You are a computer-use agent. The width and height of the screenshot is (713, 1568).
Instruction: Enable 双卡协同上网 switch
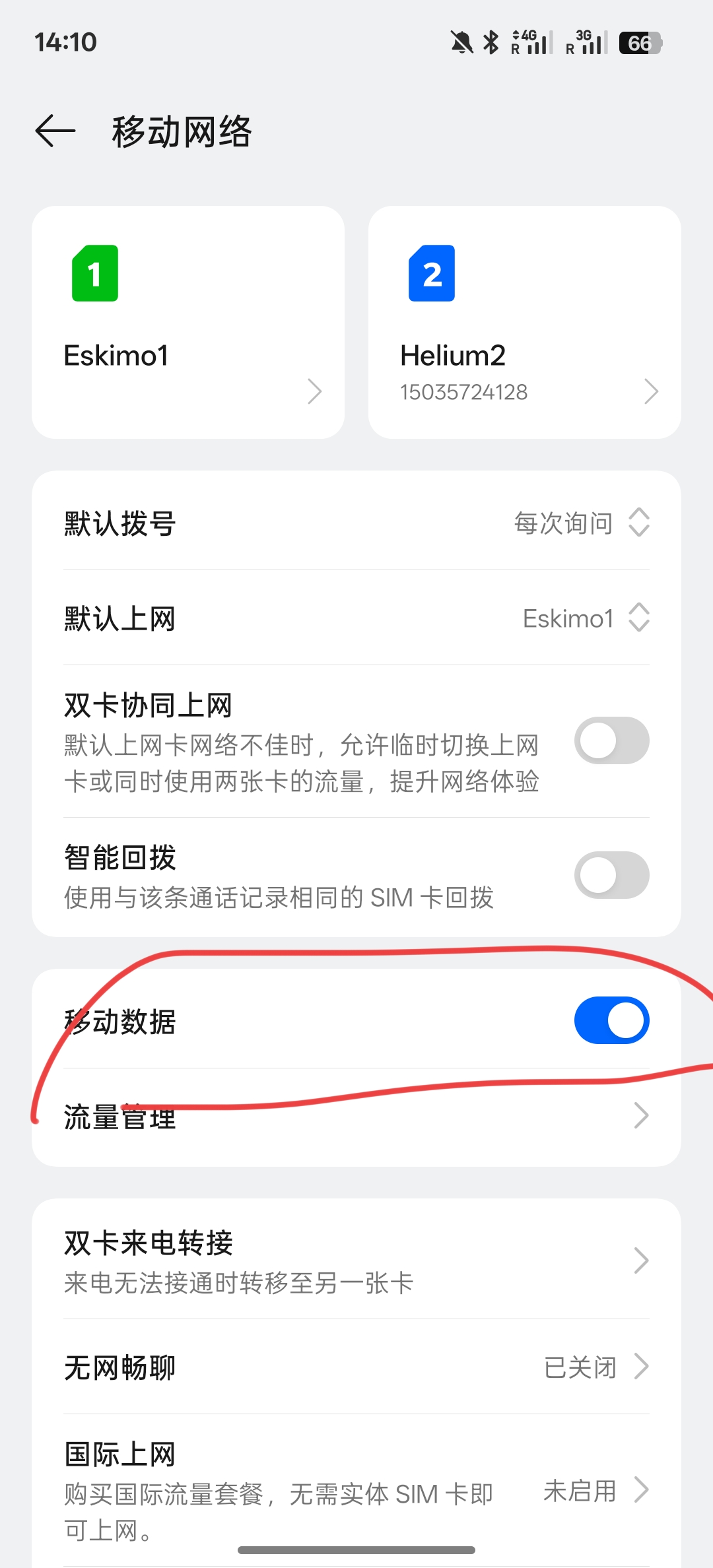(x=611, y=740)
